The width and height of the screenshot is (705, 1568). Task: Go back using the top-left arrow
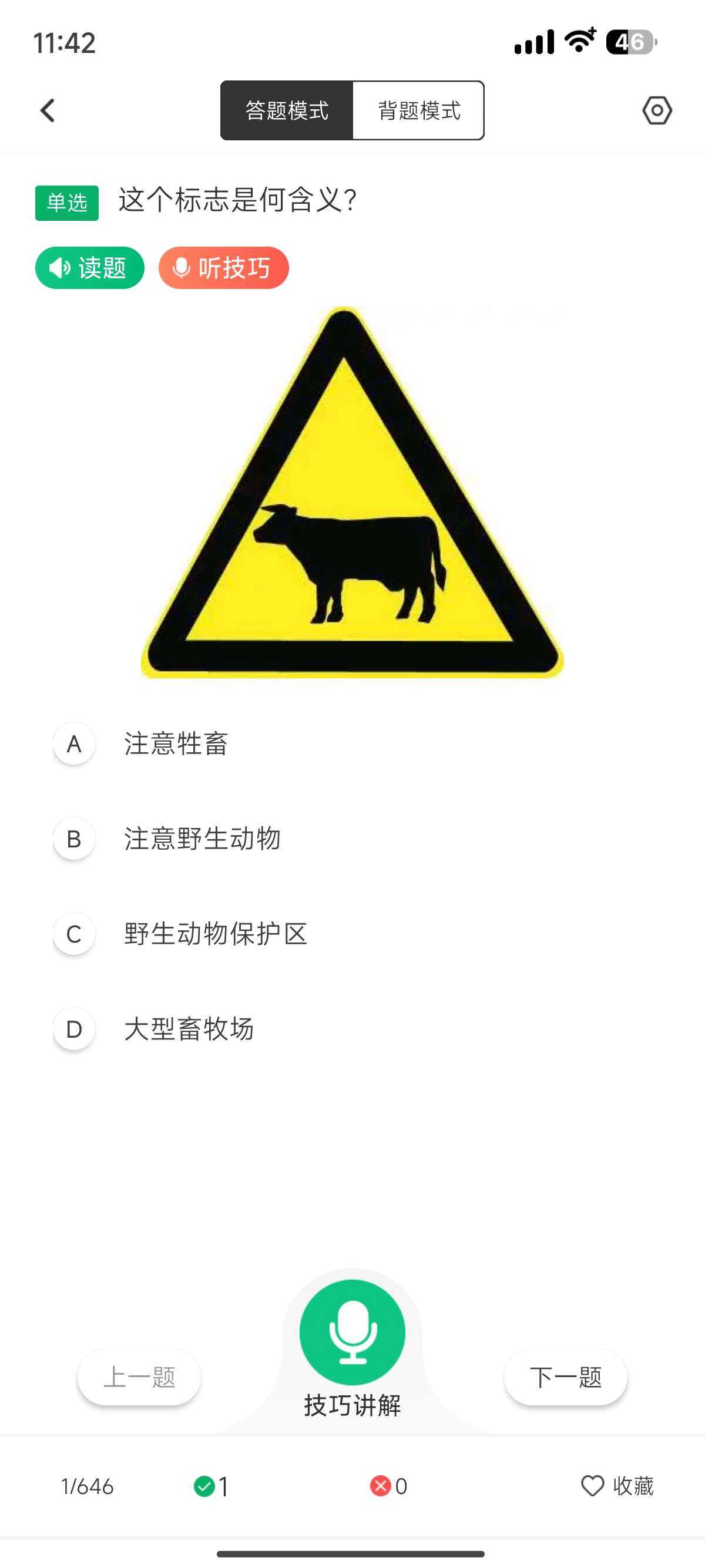point(48,110)
